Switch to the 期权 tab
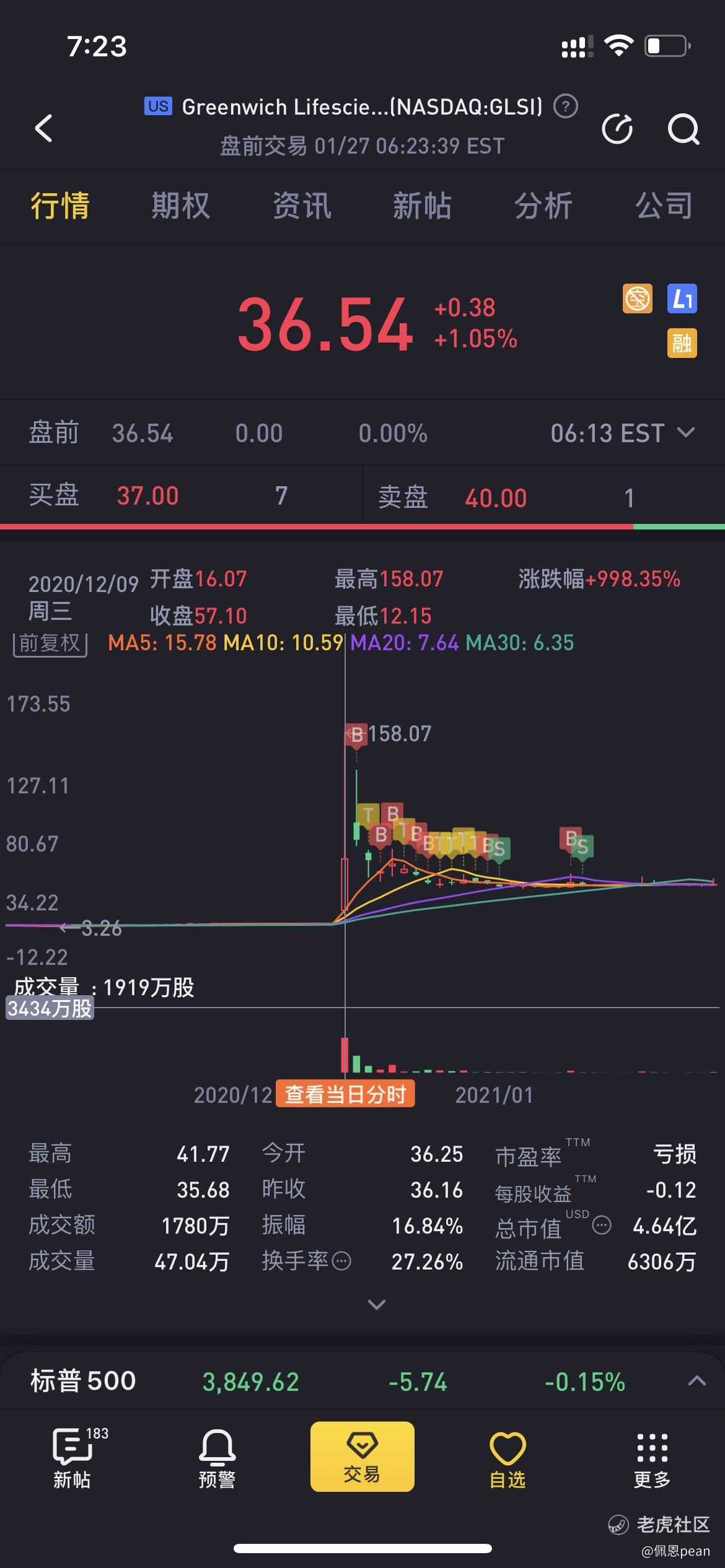725x1568 pixels. coord(181,206)
